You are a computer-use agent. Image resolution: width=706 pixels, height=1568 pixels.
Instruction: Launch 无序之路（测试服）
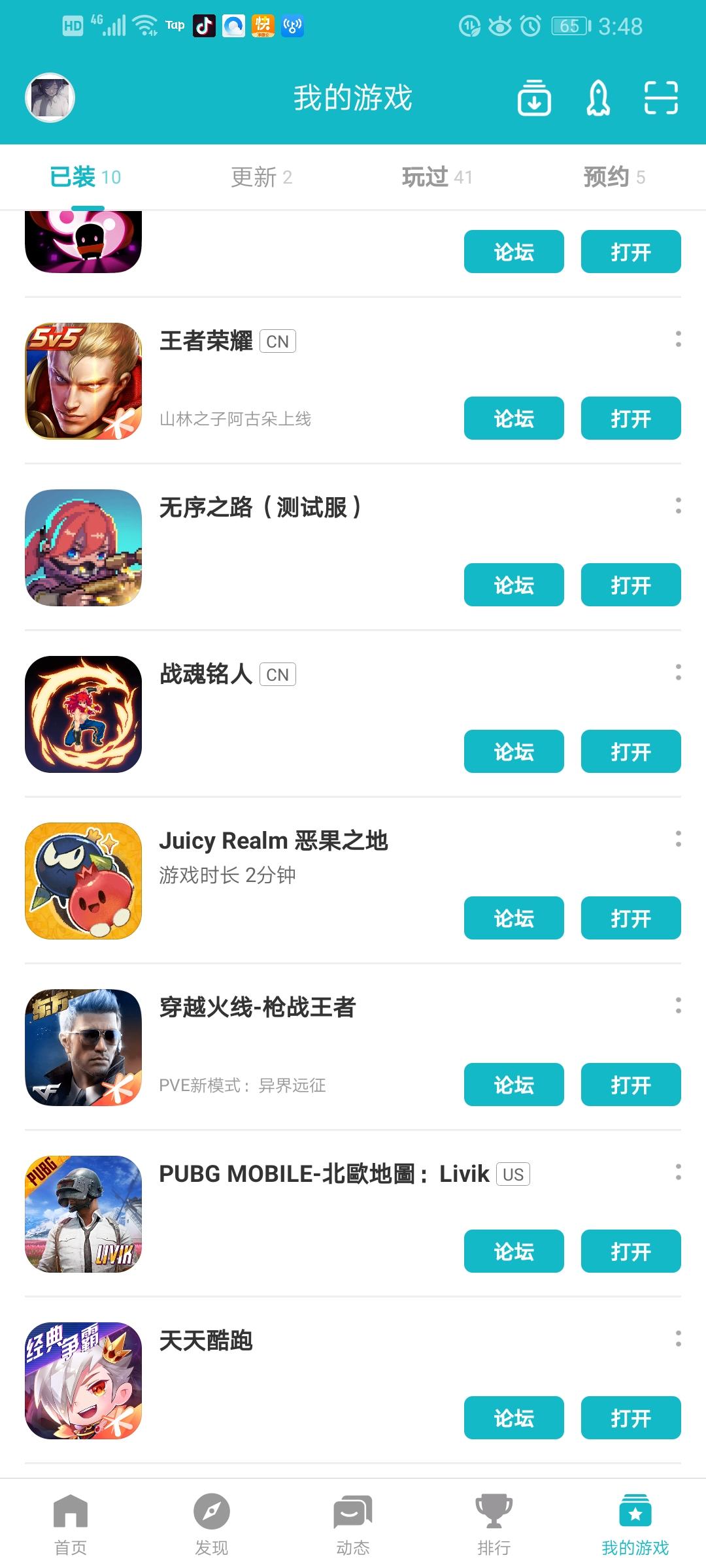pos(631,585)
